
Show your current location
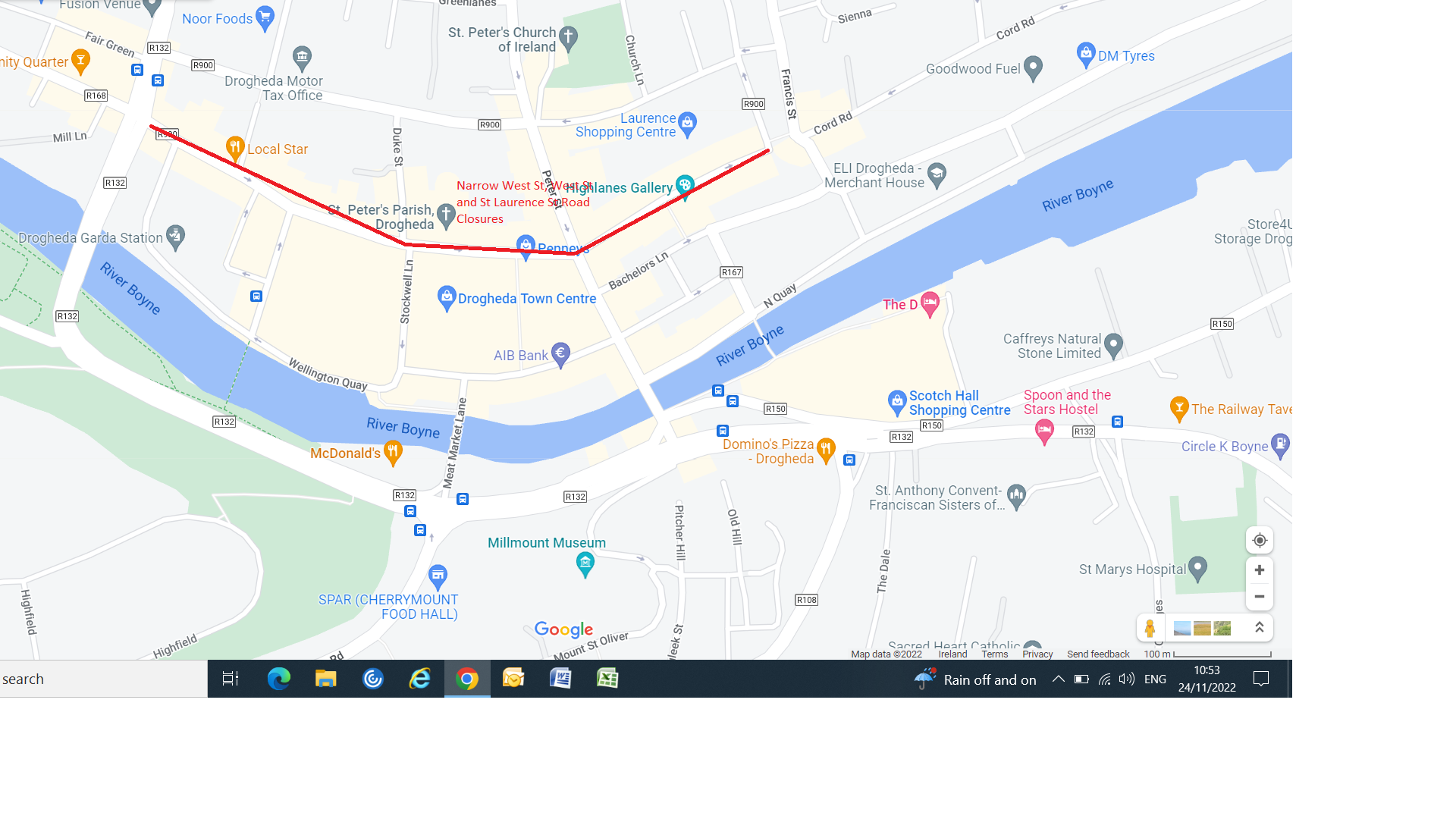point(1259,541)
